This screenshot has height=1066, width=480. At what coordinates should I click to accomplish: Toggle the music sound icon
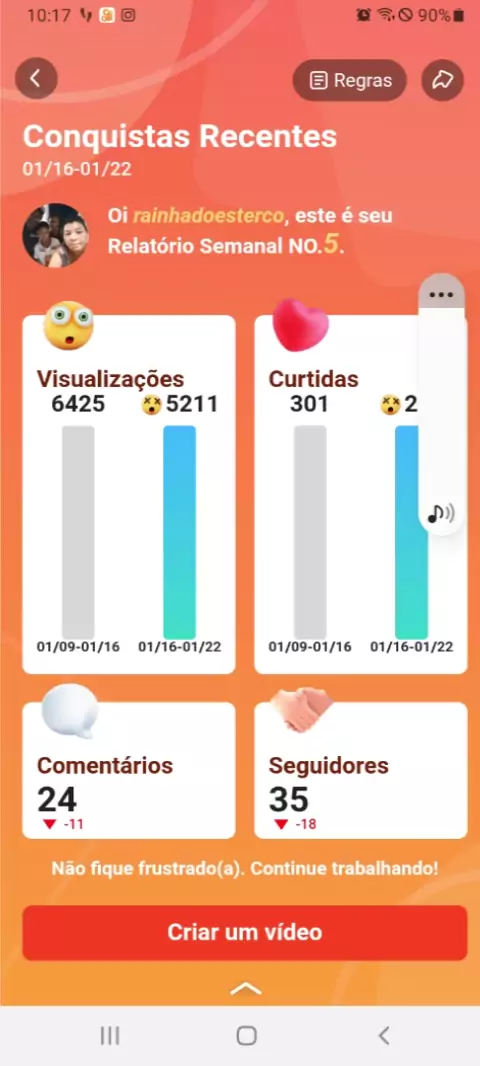(x=441, y=514)
